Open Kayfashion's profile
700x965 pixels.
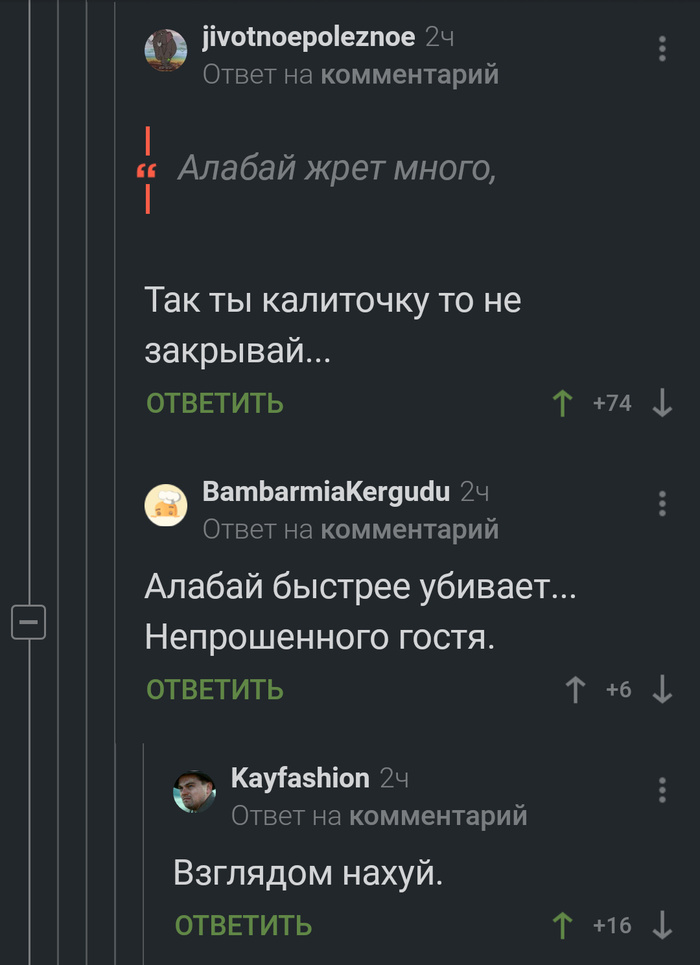(299, 778)
